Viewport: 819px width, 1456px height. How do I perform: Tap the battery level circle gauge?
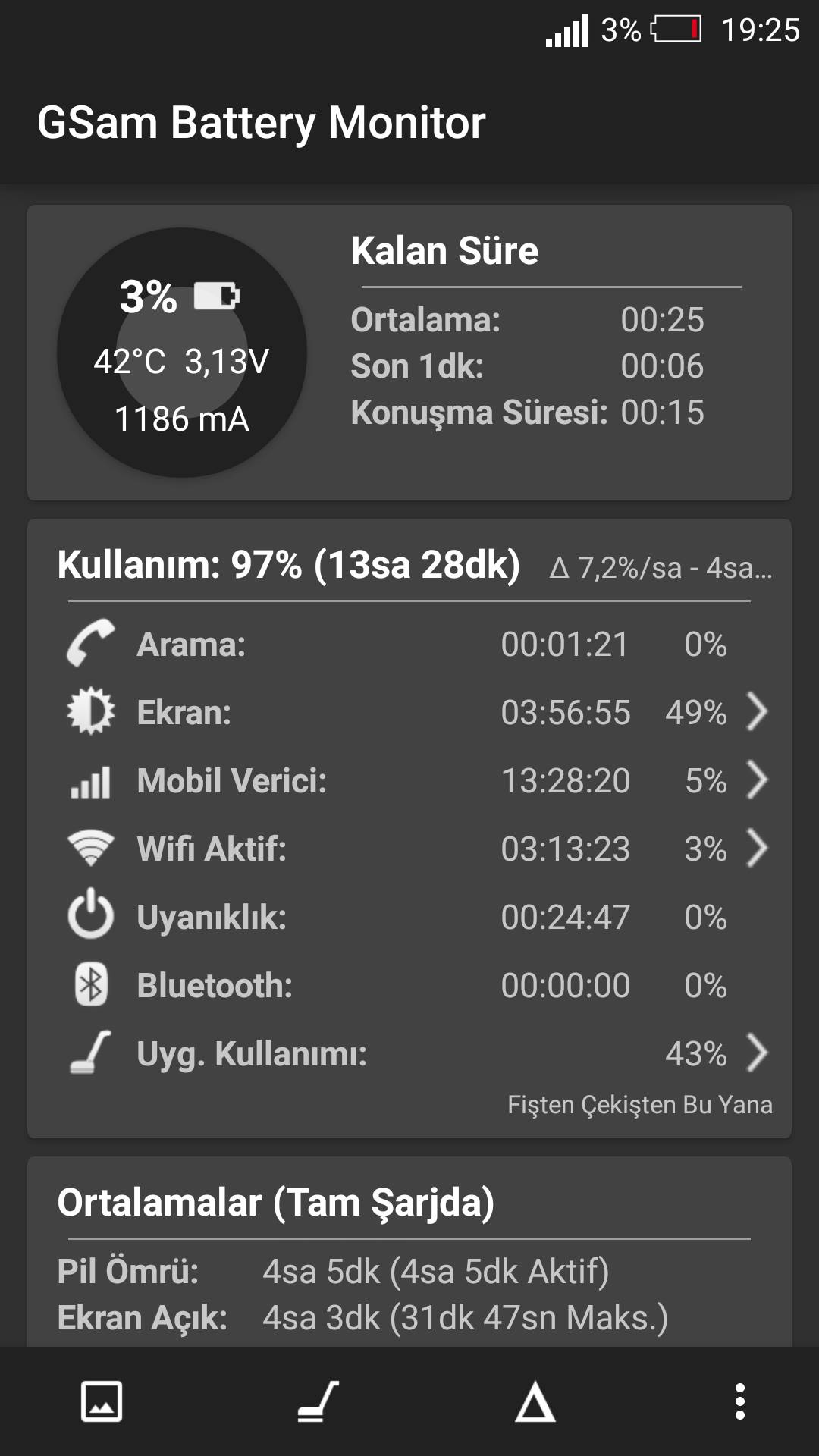182,353
